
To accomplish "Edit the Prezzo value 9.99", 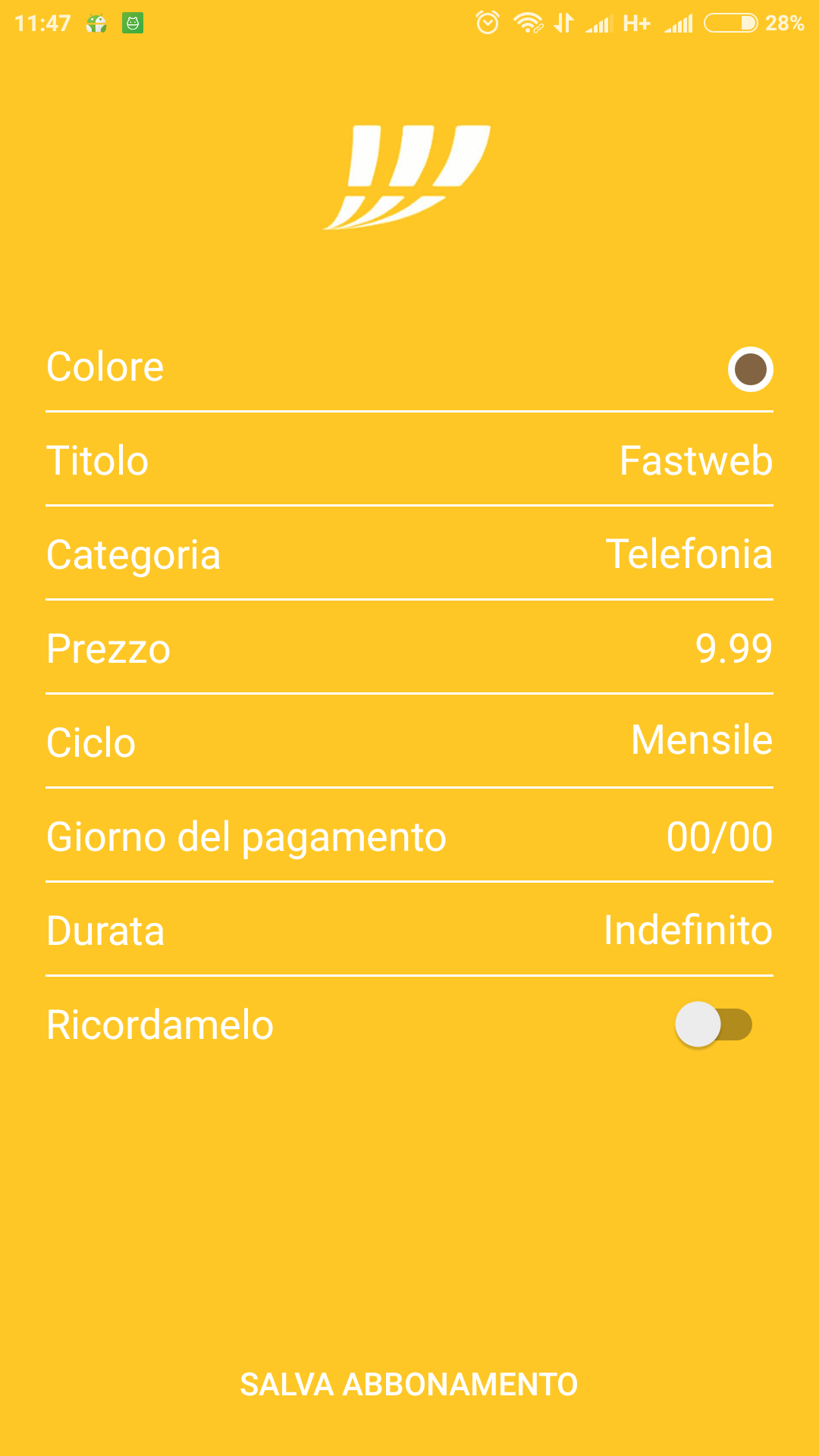I will [733, 648].
